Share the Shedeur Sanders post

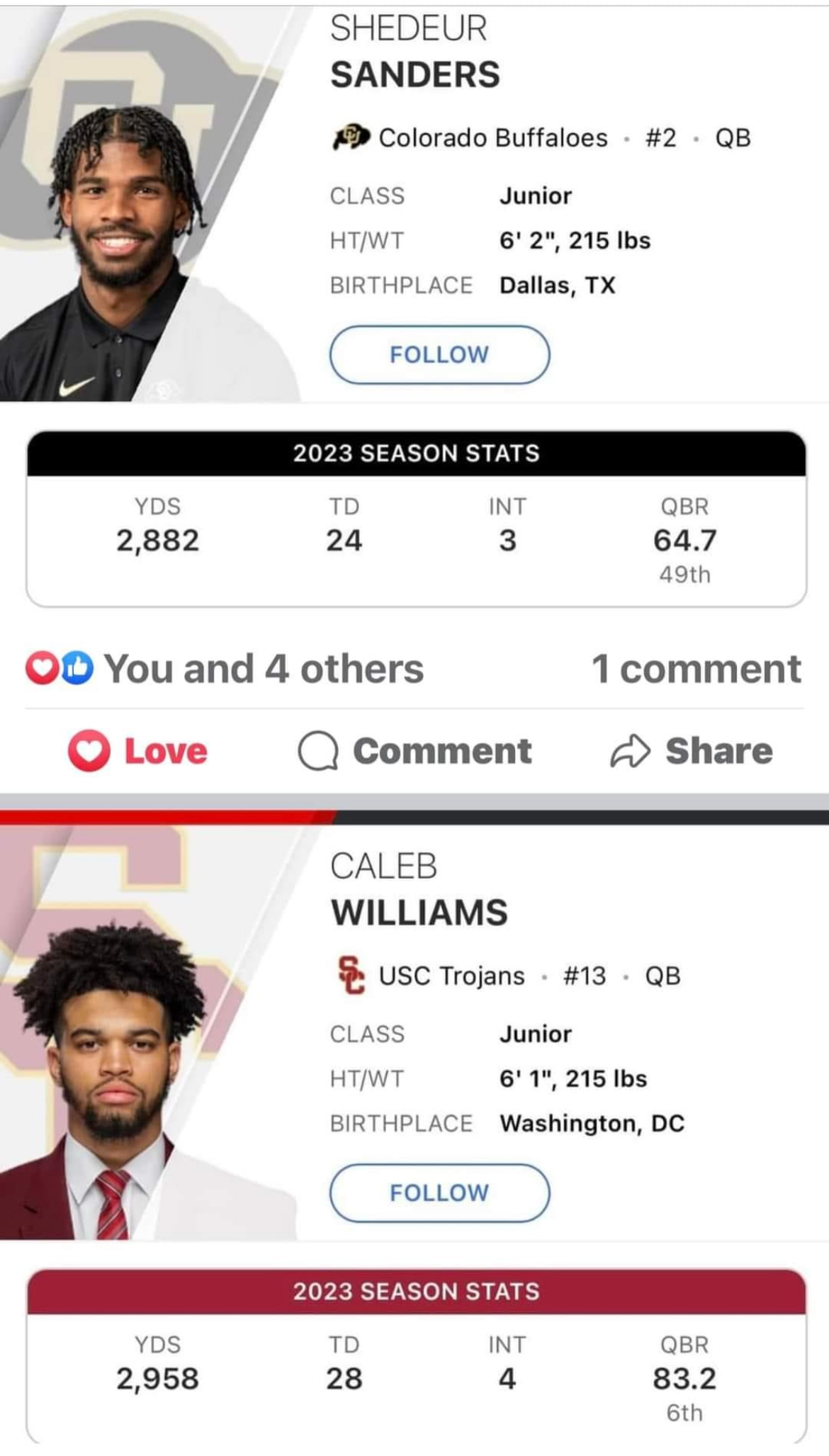coord(692,751)
